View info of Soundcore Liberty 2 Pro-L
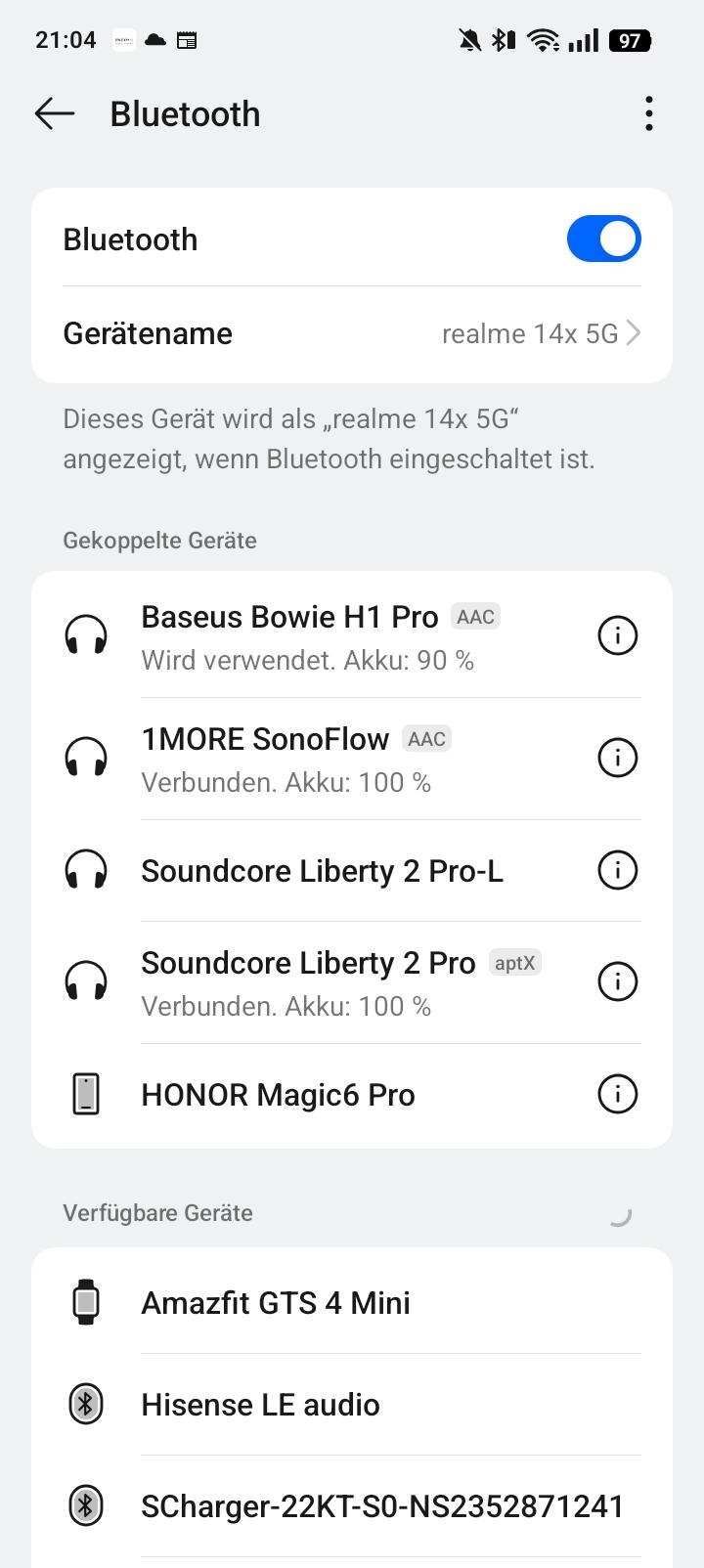This screenshot has height=1568, width=704. (x=617, y=871)
